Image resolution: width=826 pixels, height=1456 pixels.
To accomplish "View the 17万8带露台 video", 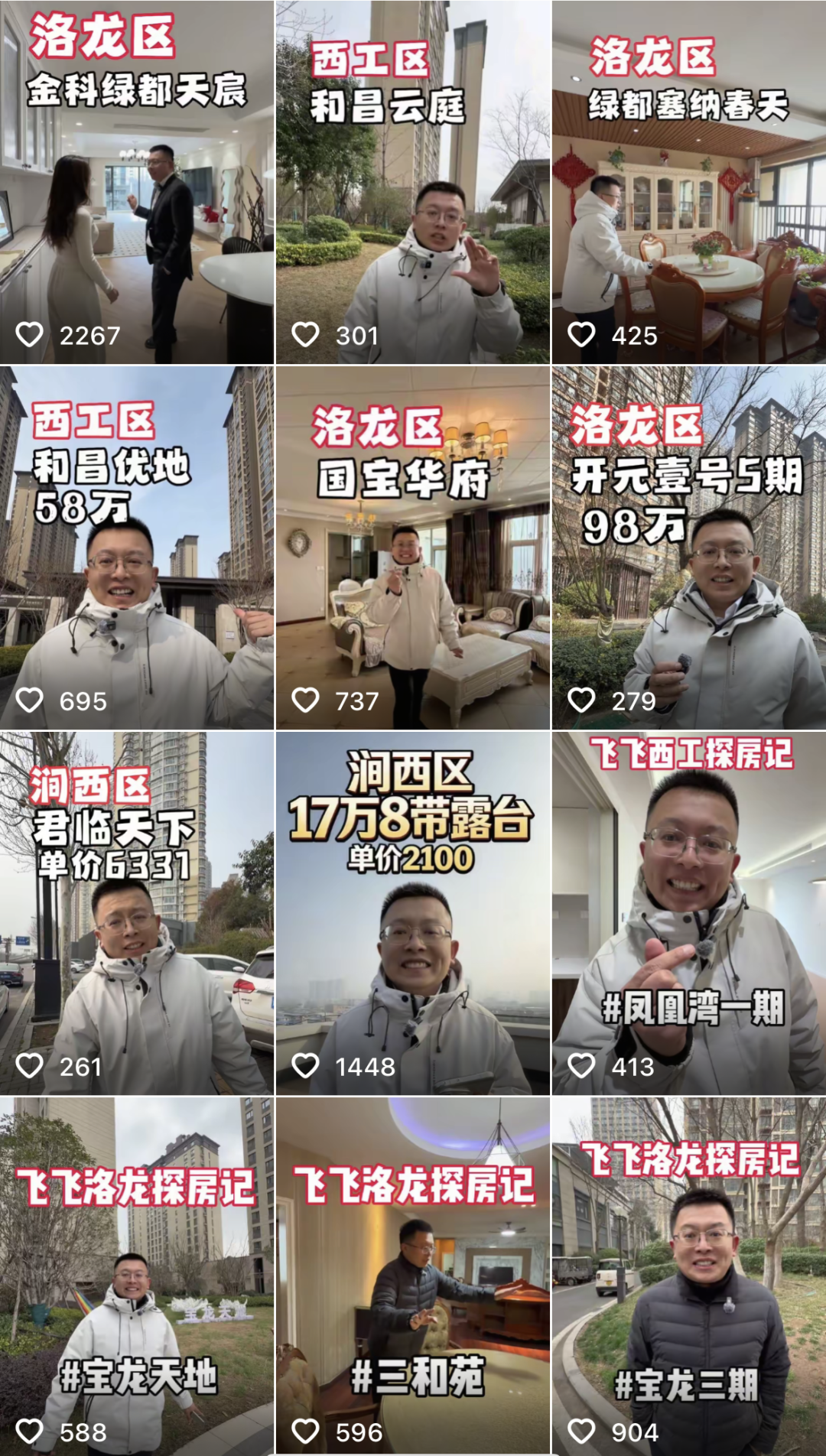I will click(x=413, y=913).
